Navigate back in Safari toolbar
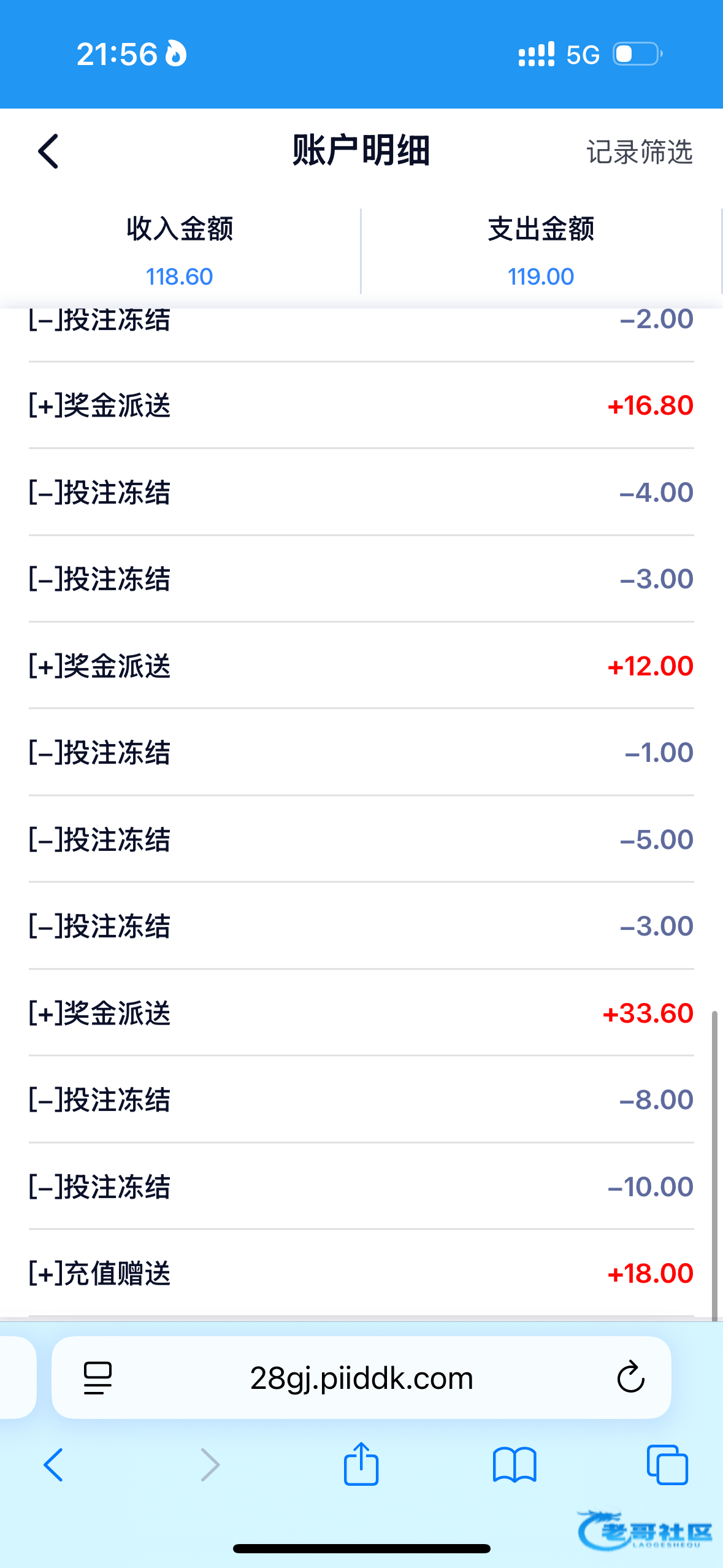The width and height of the screenshot is (723, 1568). click(53, 1465)
